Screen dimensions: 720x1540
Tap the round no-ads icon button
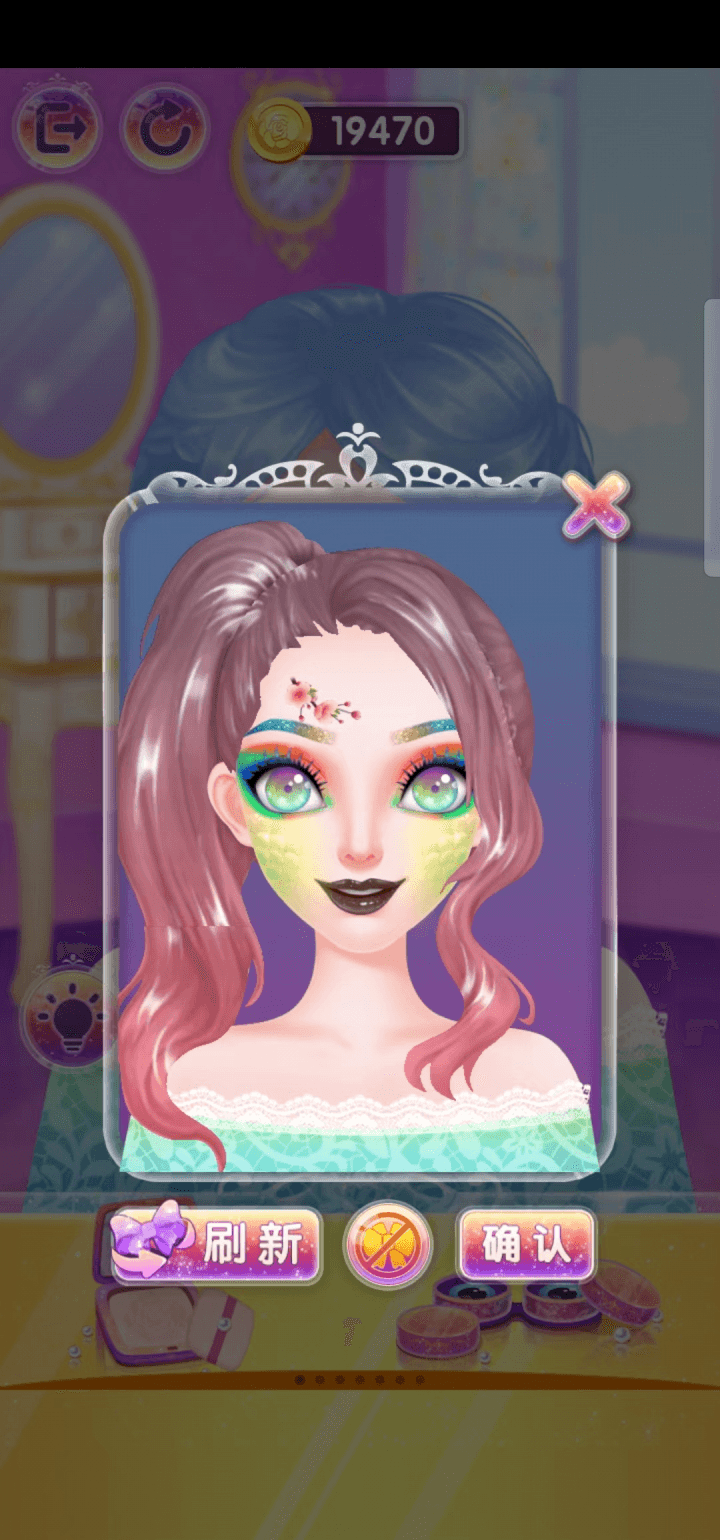(388, 1245)
